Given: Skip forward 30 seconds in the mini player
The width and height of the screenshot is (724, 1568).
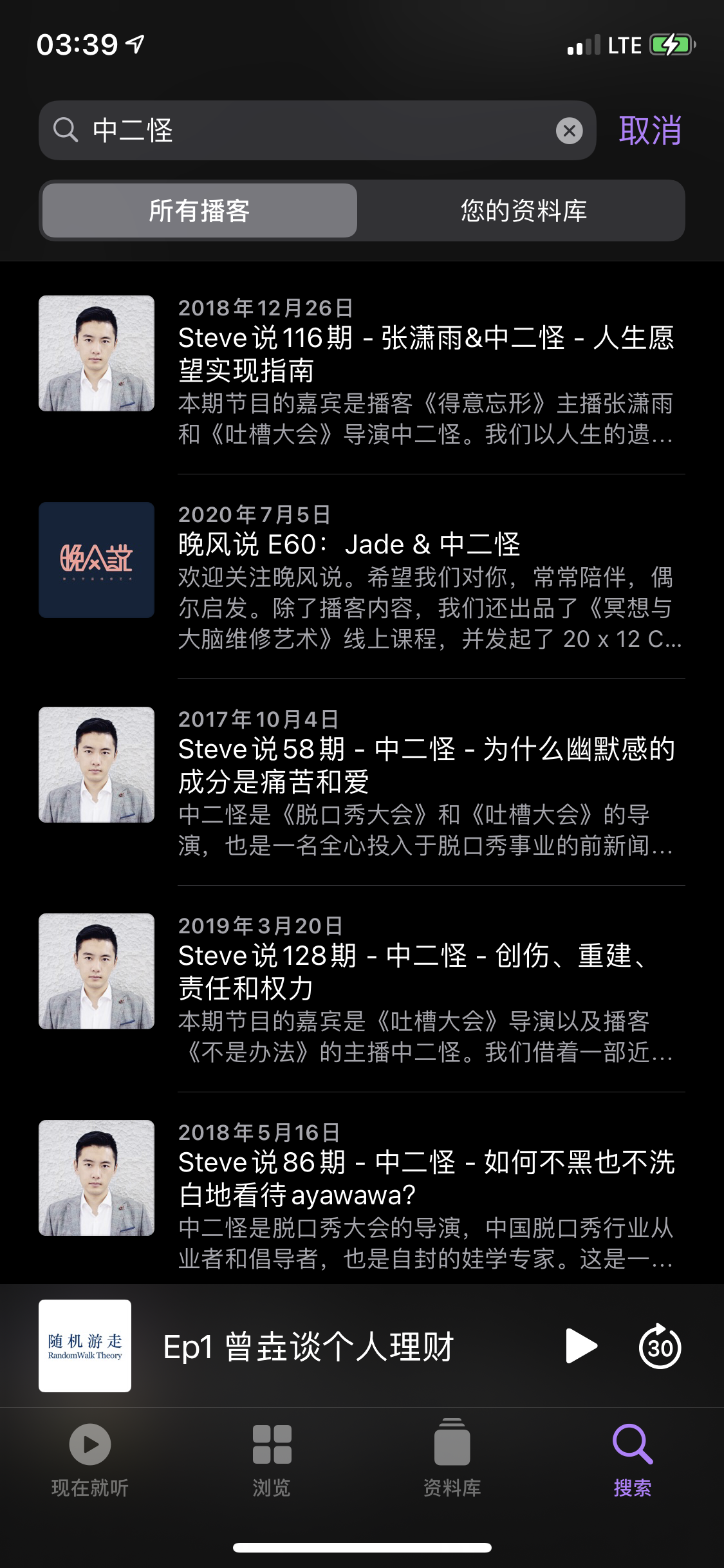Looking at the screenshot, I should (x=660, y=1346).
